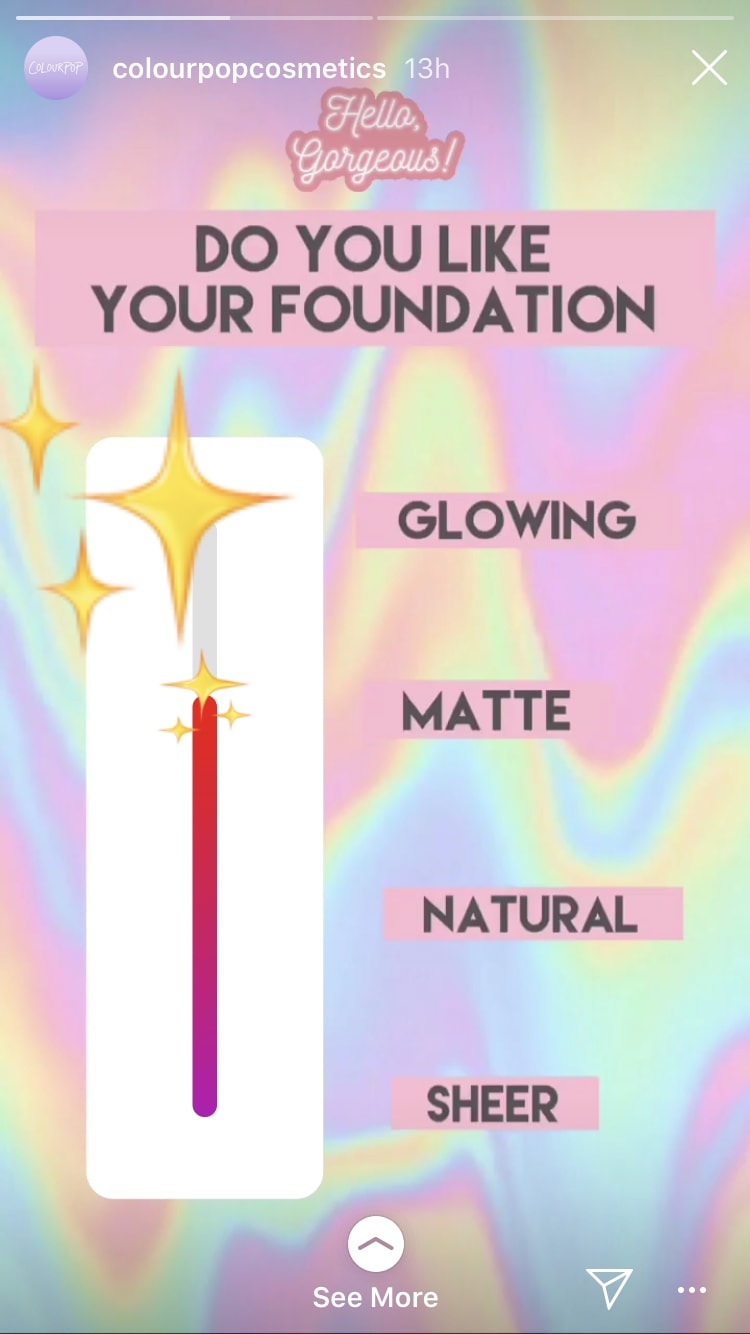Viewport: 750px width, 1334px height.
Task: Close the ColourPop story
Action: 709,68
